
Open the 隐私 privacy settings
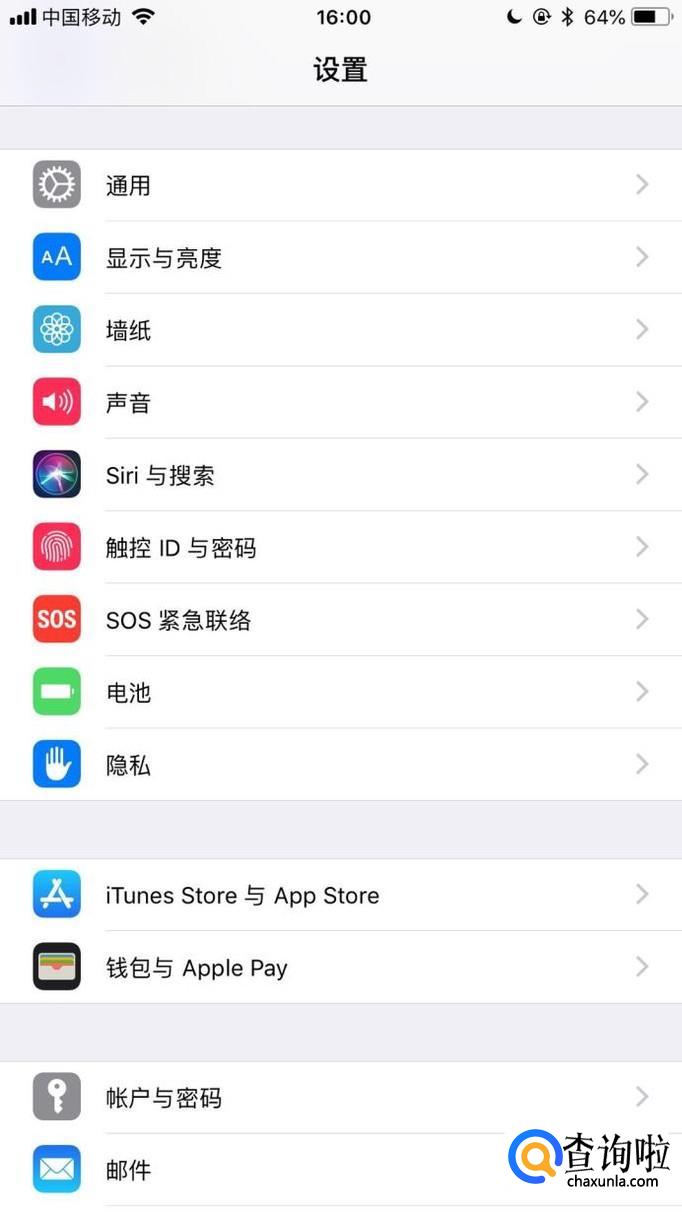(340, 765)
